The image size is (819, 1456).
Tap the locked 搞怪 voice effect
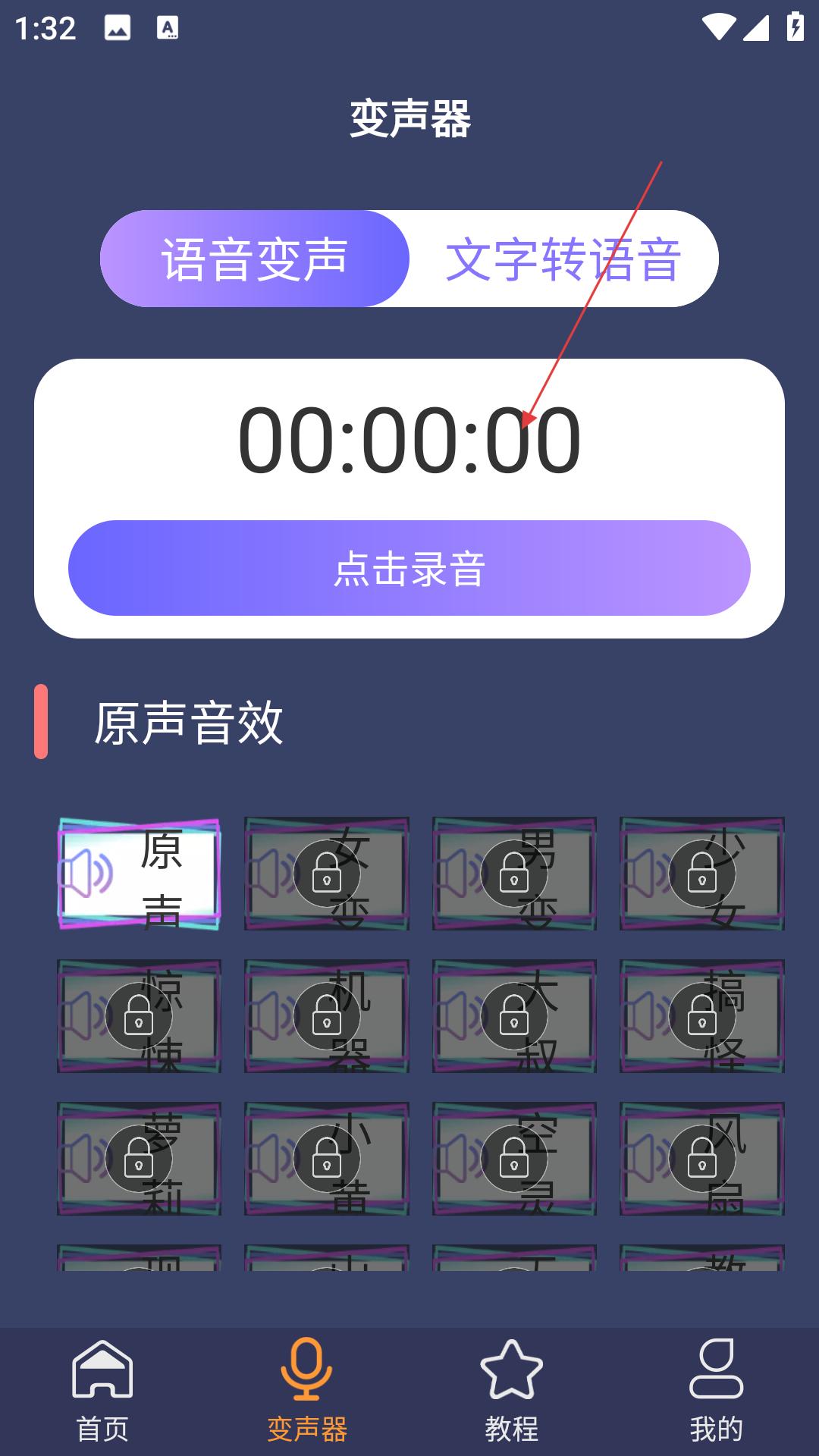click(x=702, y=1016)
